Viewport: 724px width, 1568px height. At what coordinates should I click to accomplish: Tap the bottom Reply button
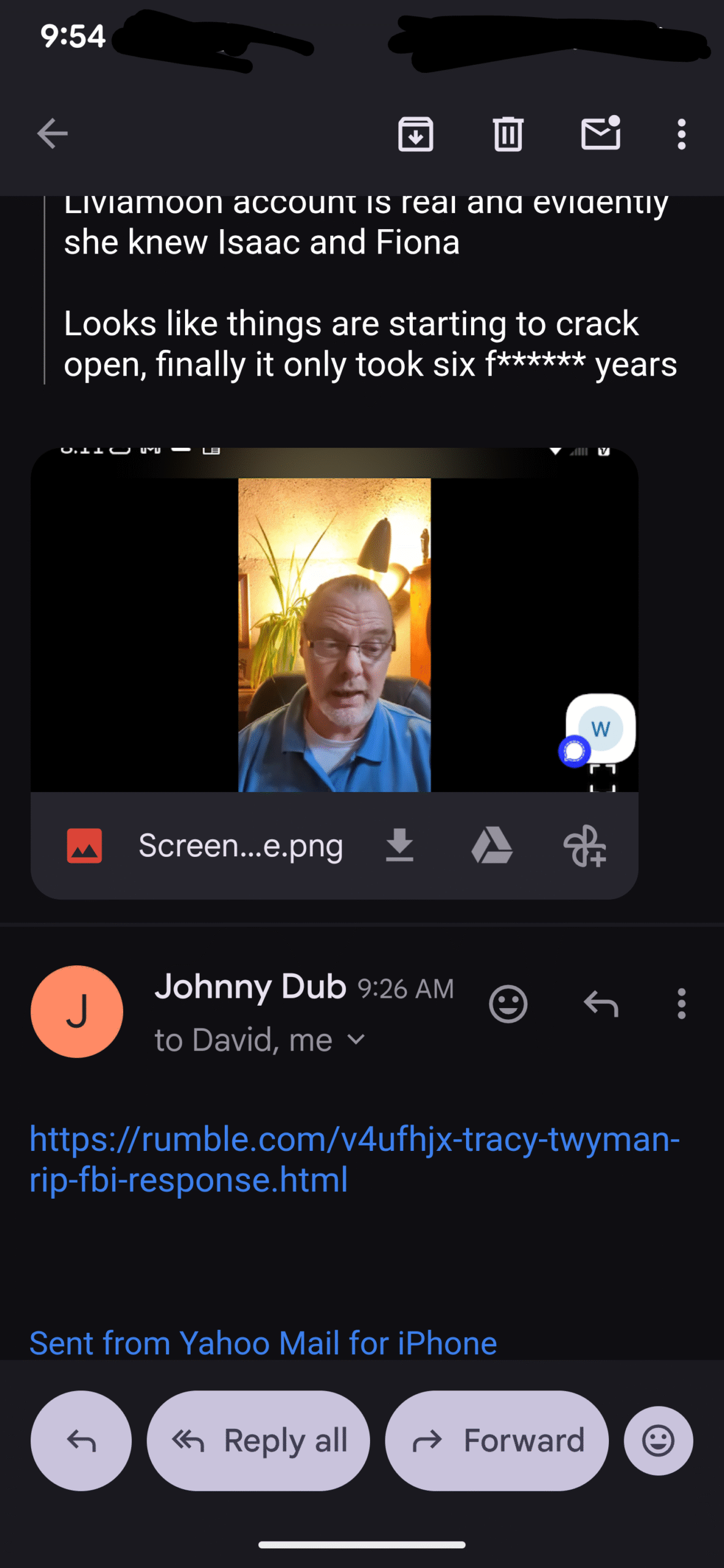tap(81, 1441)
